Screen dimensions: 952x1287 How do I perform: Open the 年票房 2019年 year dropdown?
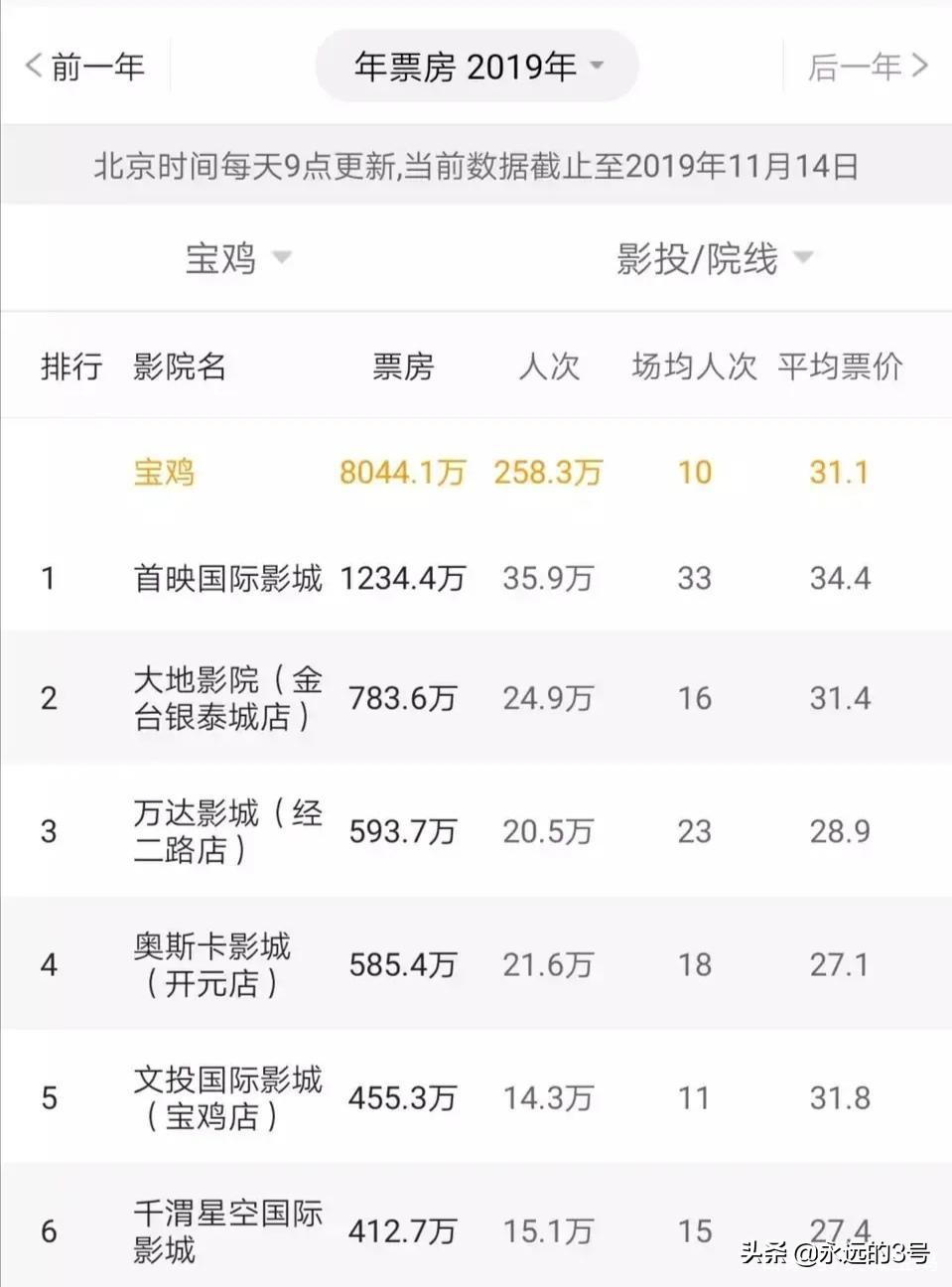click(x=477, y=67)
